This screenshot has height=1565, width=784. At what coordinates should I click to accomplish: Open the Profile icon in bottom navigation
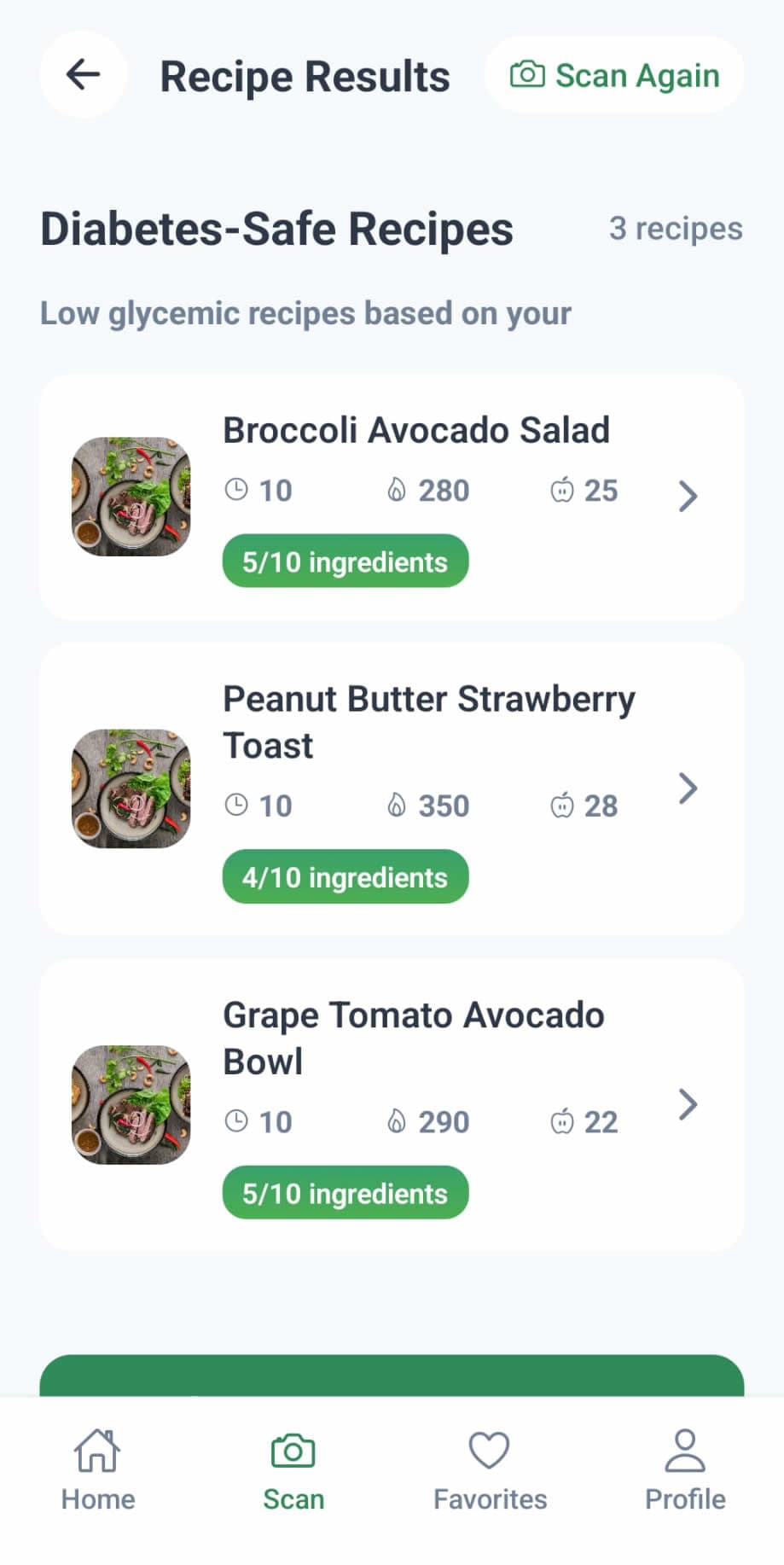[684, 1450]
